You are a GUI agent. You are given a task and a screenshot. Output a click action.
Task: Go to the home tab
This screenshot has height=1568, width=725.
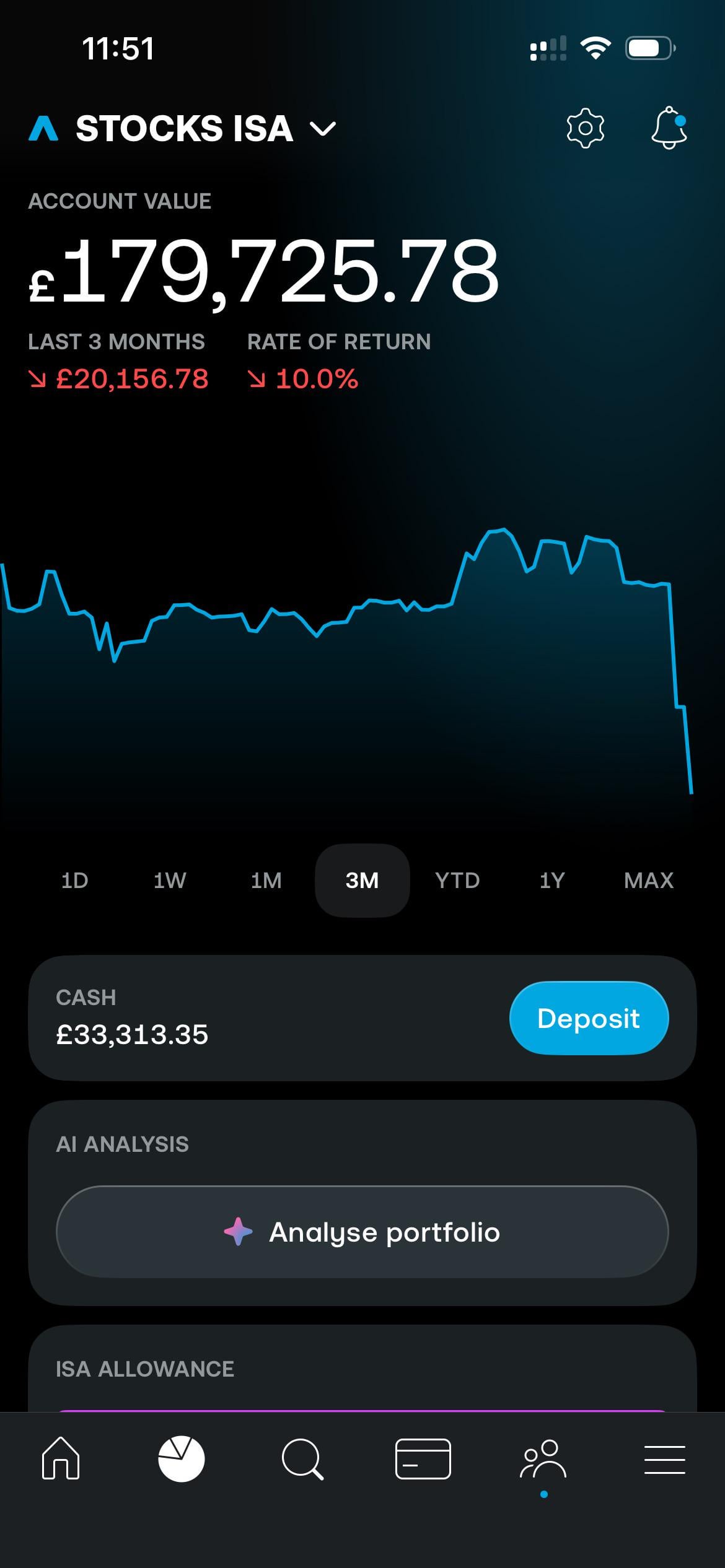point(61,1459)
